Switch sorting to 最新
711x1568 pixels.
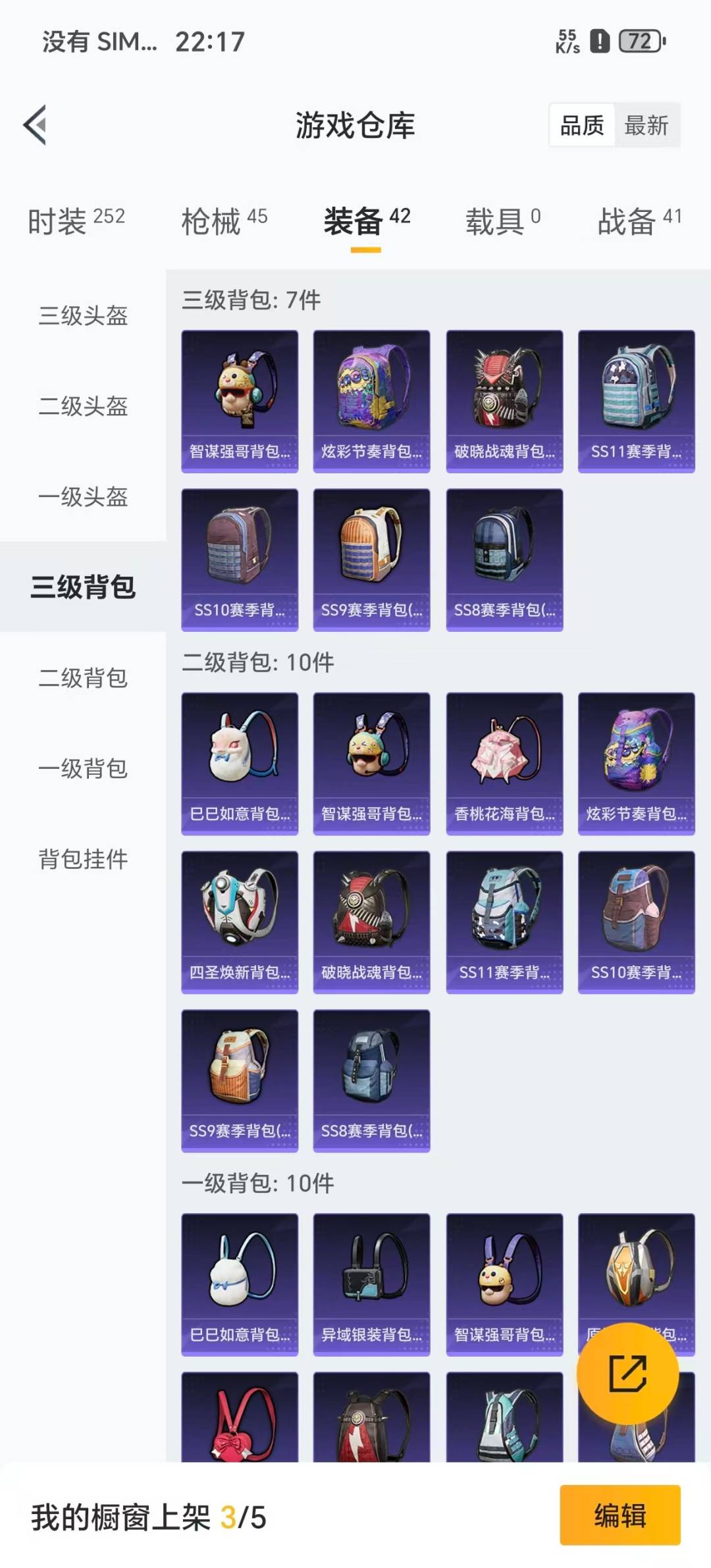point(648,125)
